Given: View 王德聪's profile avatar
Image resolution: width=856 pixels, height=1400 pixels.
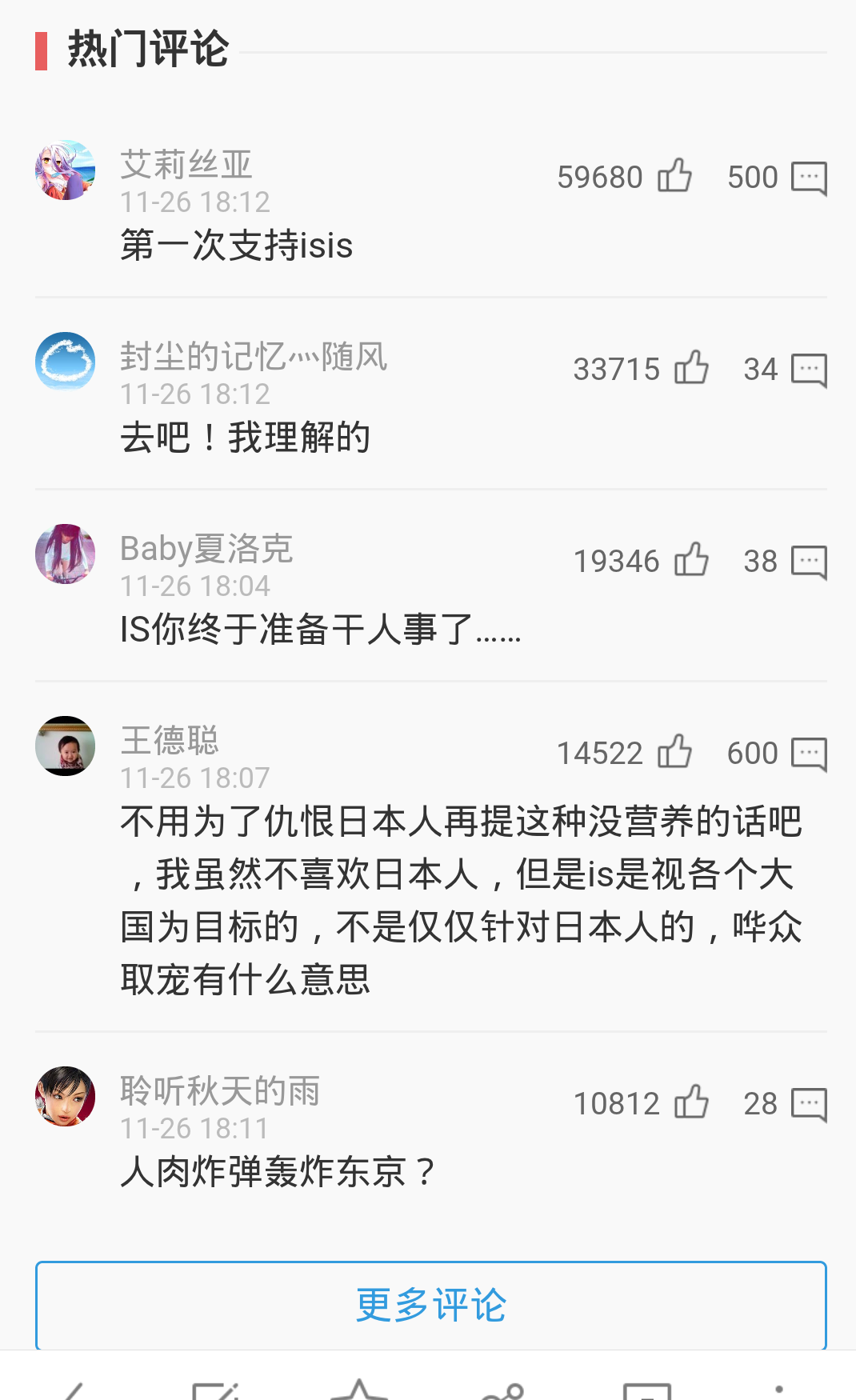Looking at the screenshot, I should pos(66,746).
